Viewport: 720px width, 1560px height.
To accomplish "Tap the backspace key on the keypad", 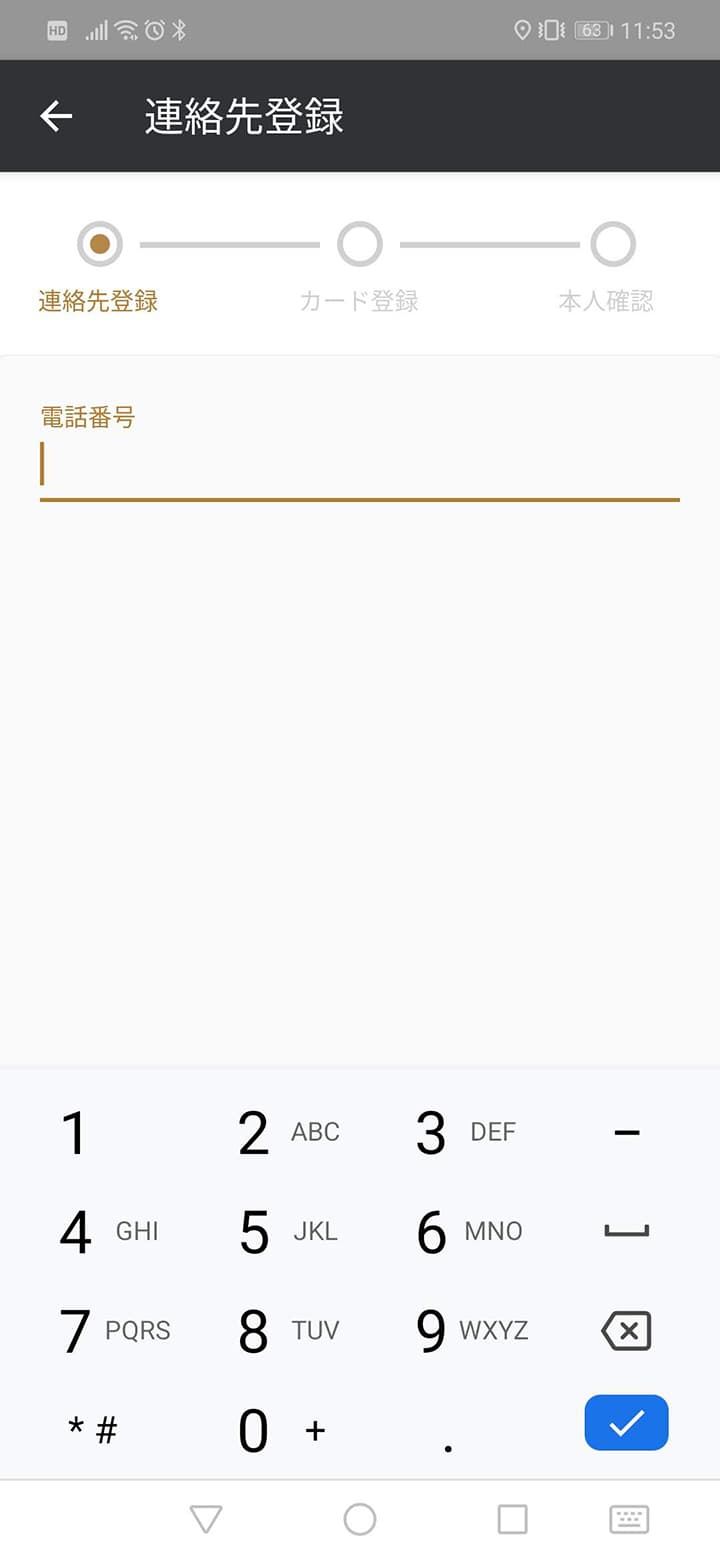I will tap(626, 1331).
